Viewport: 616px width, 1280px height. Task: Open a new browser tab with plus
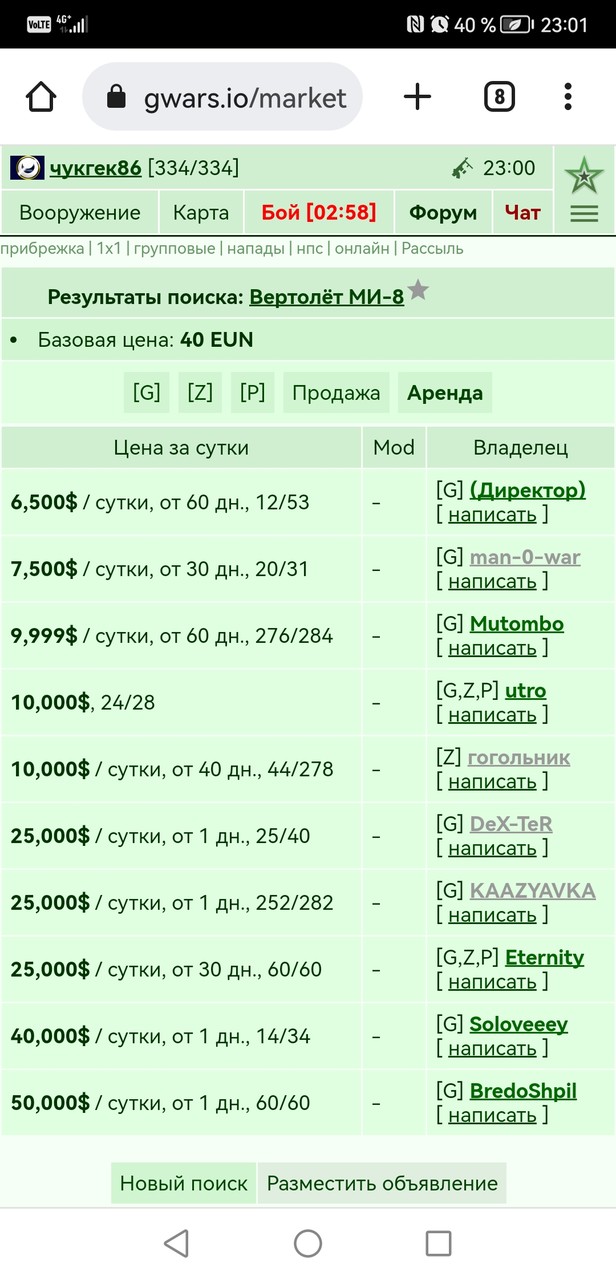tap(417, 97)
